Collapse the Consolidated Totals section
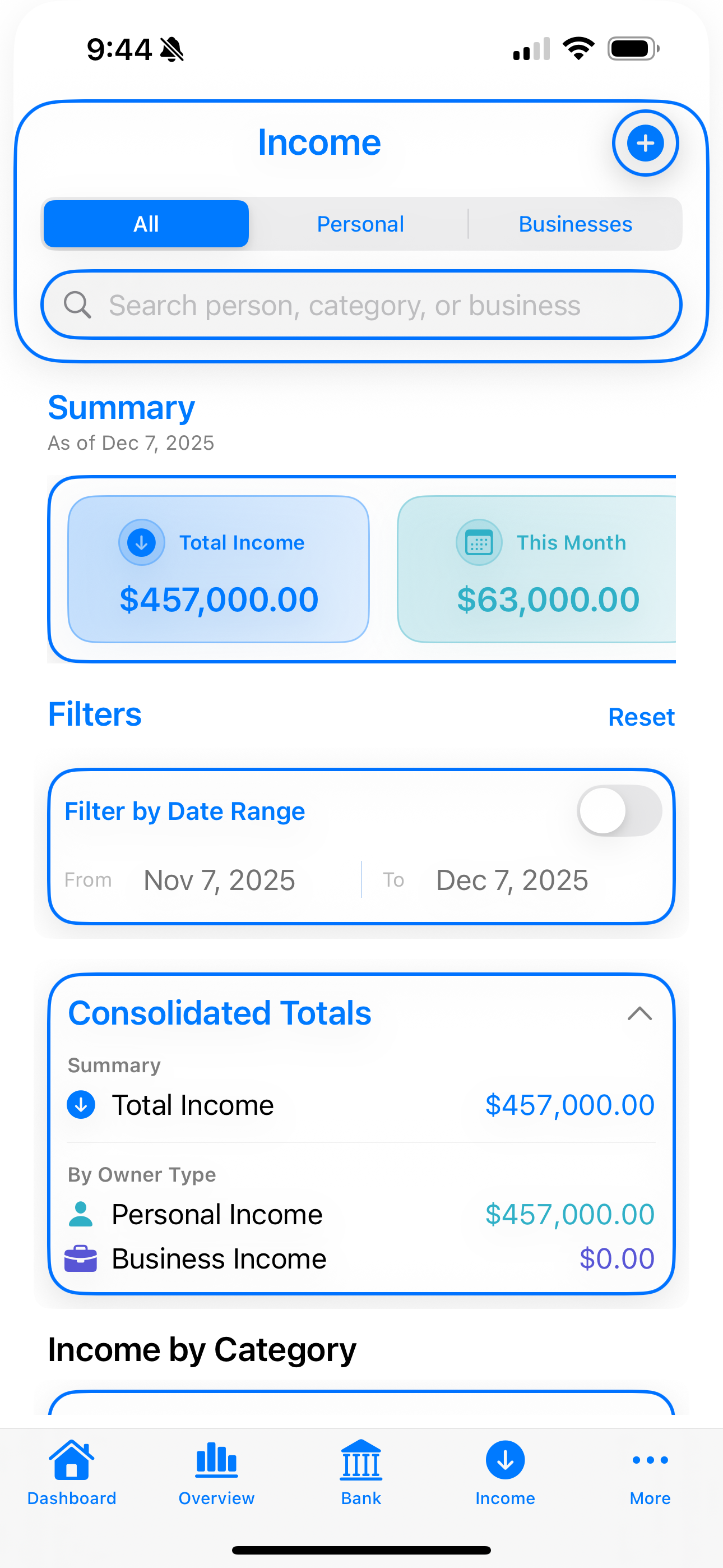 tap(639, 1013)
